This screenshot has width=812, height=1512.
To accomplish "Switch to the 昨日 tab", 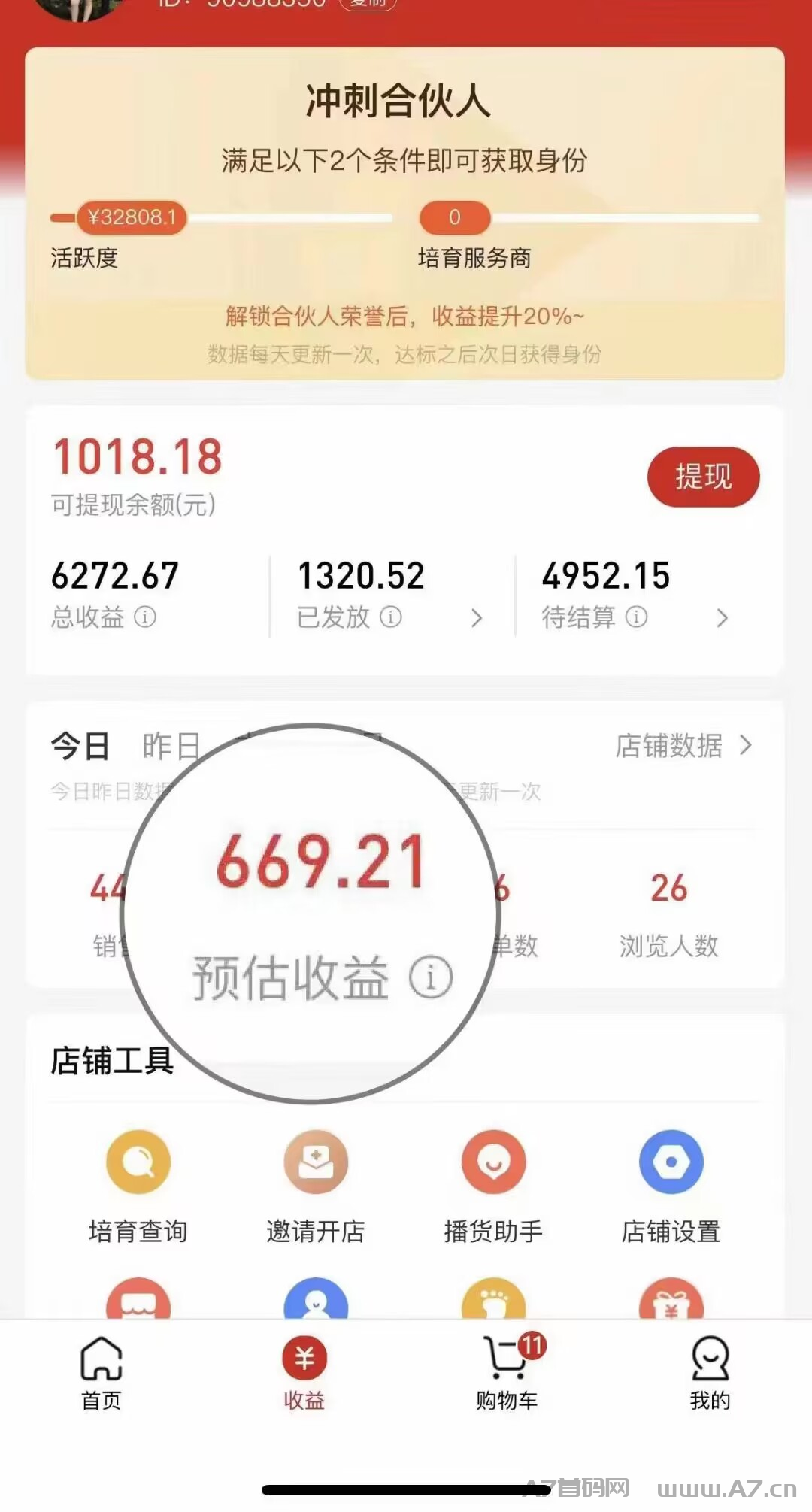I will [x=172, y=746].
